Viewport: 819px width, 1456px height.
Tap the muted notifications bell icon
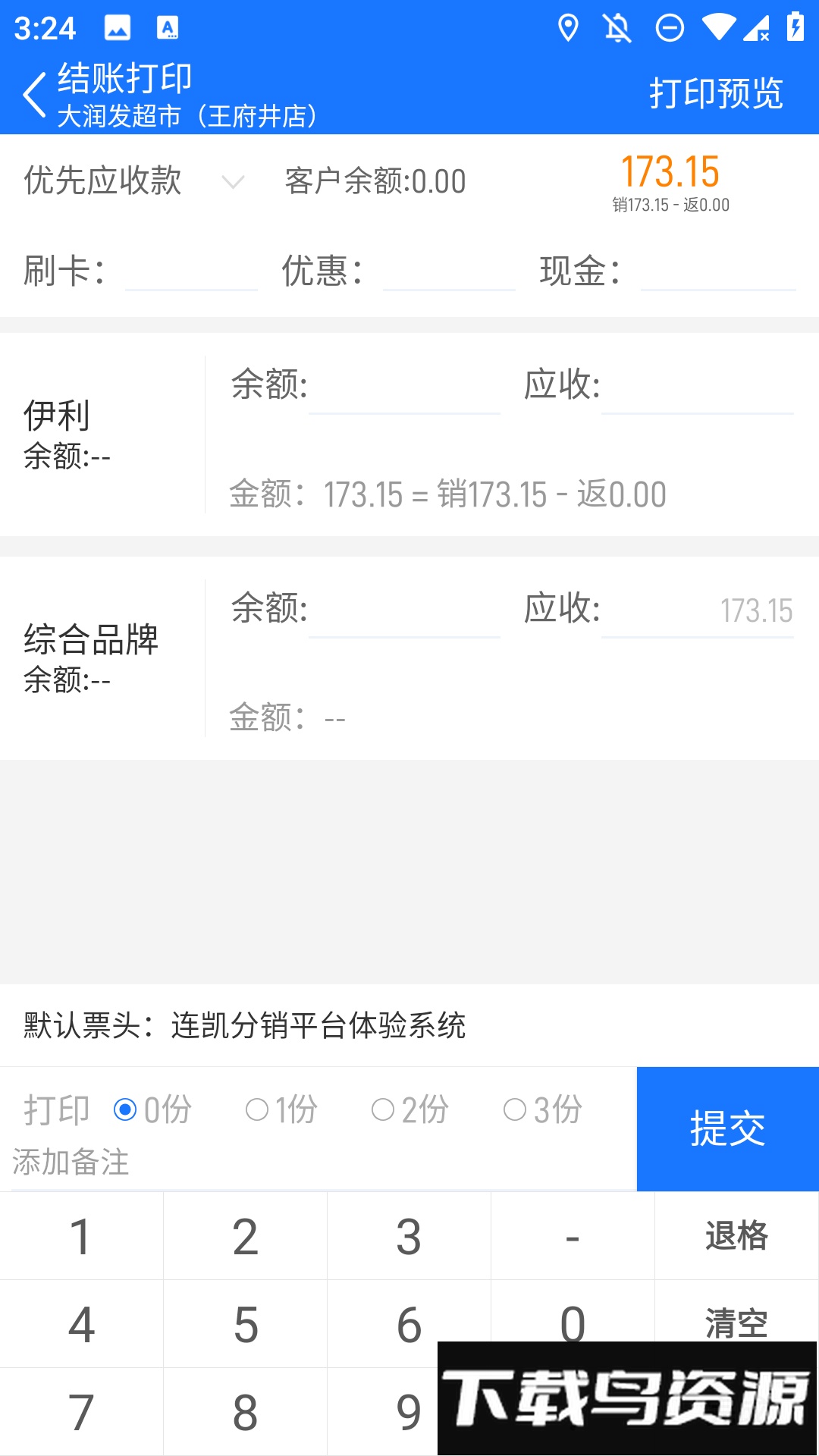tap(619, 27)
